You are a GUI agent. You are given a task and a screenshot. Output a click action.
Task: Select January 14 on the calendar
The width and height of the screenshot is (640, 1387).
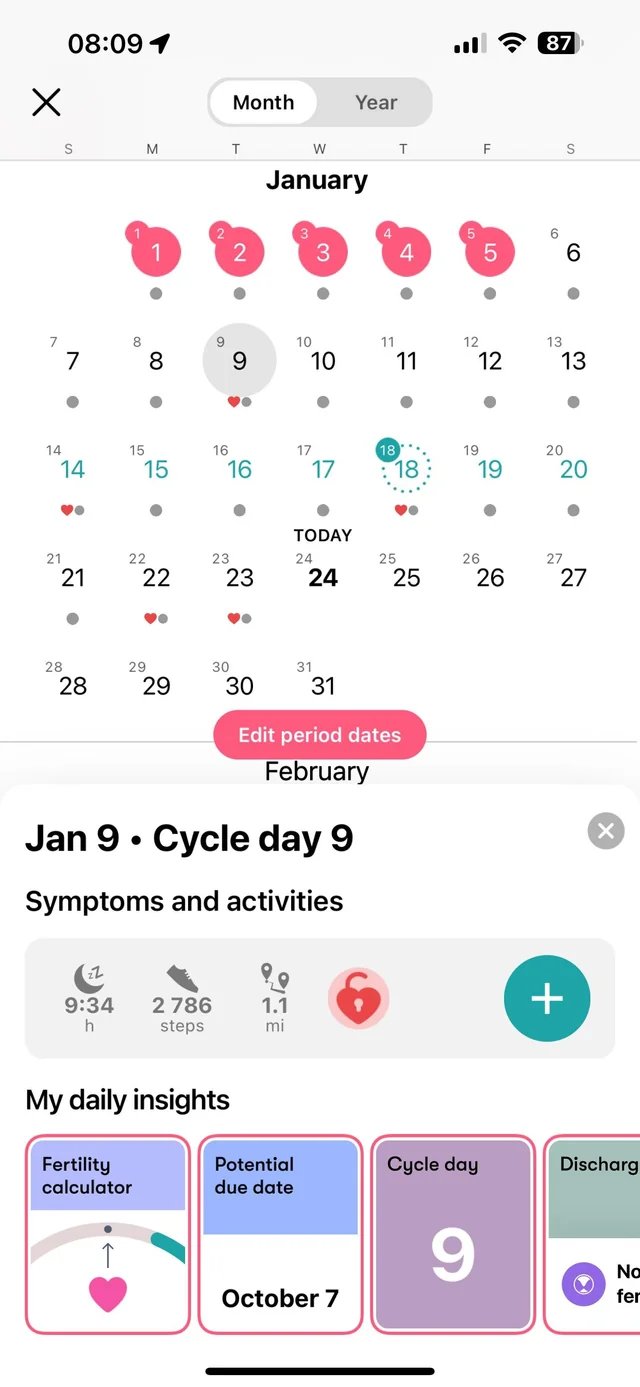point(72,469)
